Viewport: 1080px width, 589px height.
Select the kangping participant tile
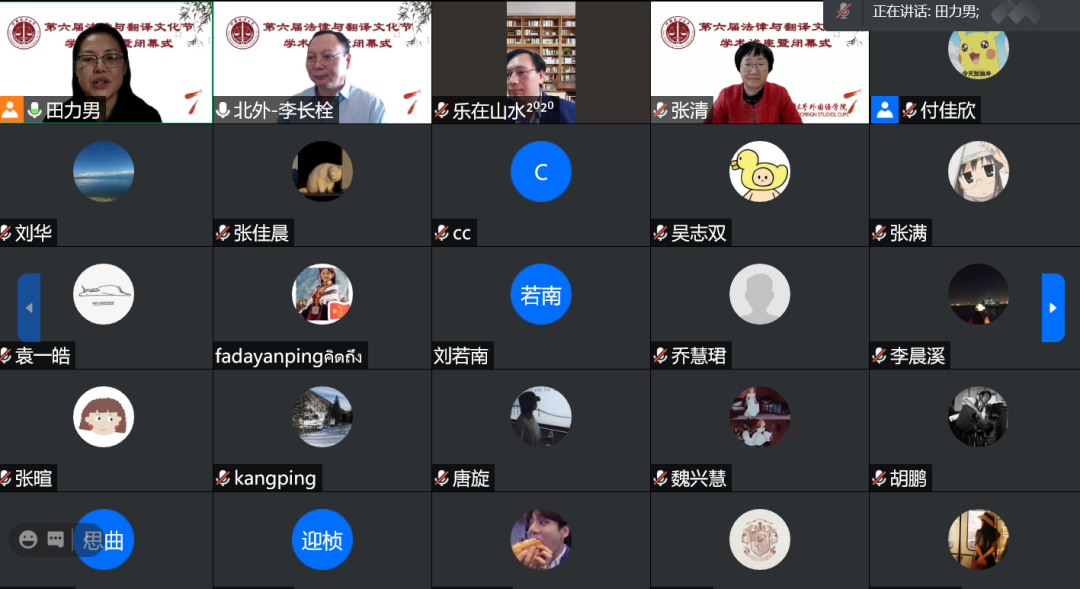(x=322, y=428)
